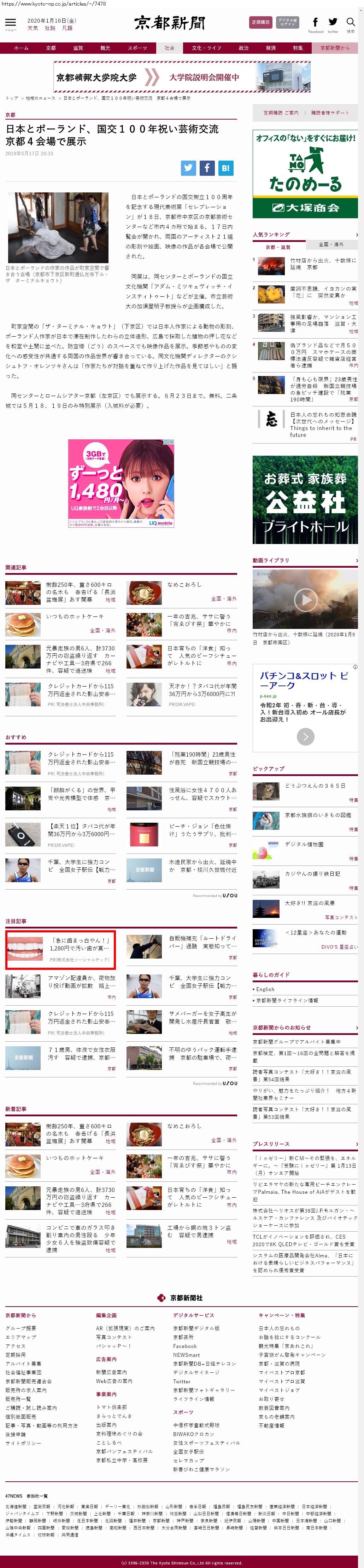This screenshot has height=1568, width=364.
Task: Tap the 定期購読 button
Action: click(261, 23)
